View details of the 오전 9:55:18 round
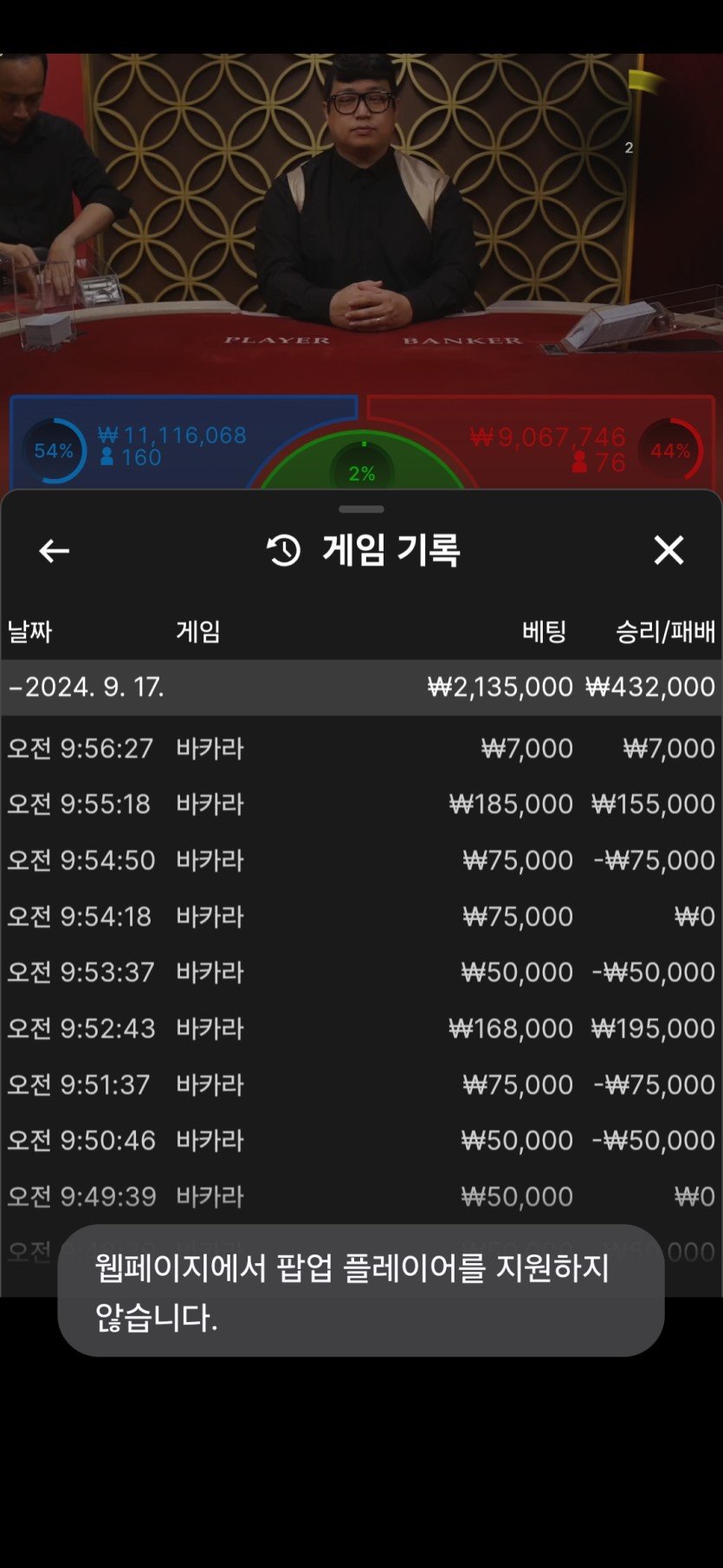 point(361,804)
